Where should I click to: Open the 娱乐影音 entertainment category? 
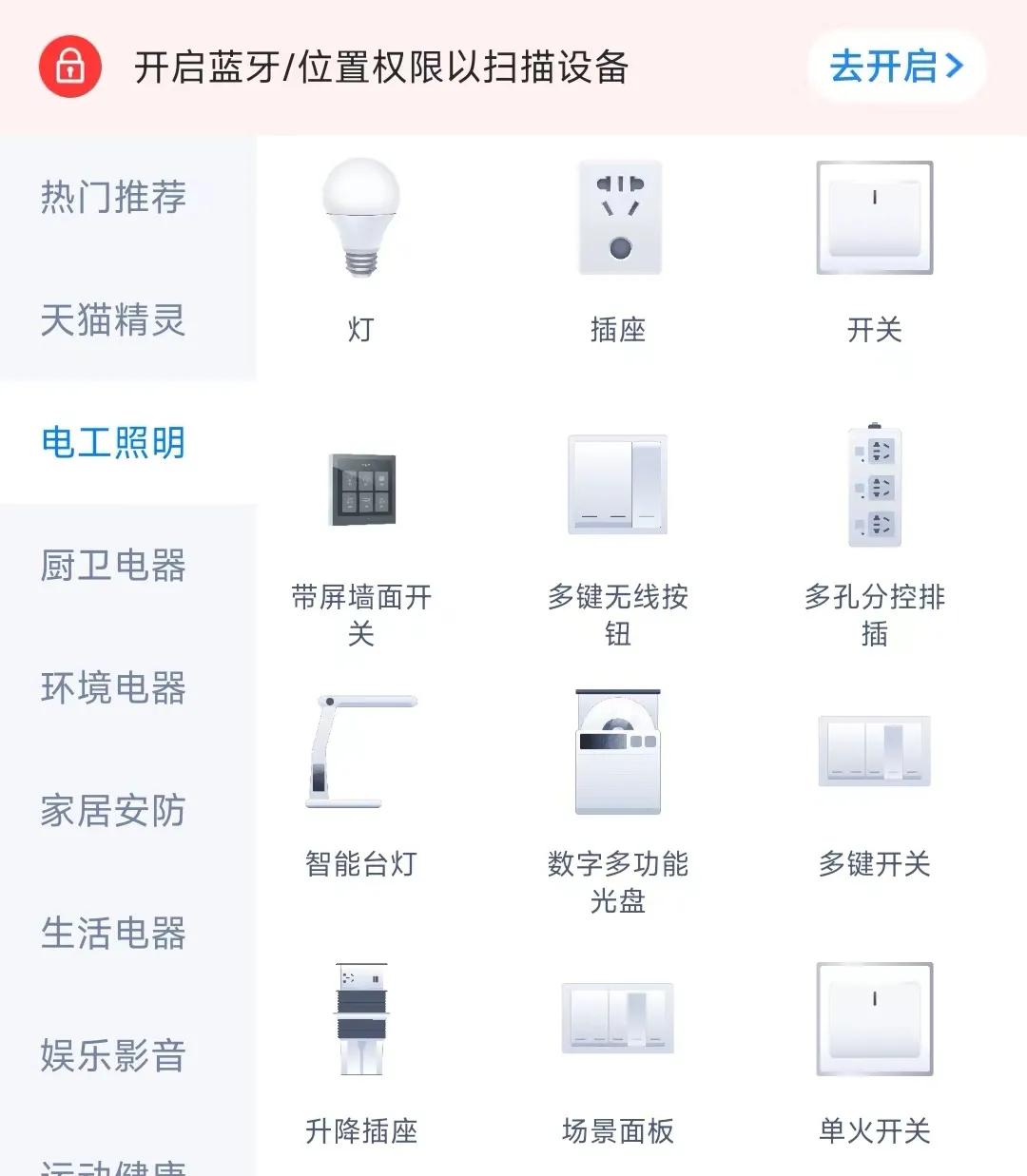point(114,1053)
